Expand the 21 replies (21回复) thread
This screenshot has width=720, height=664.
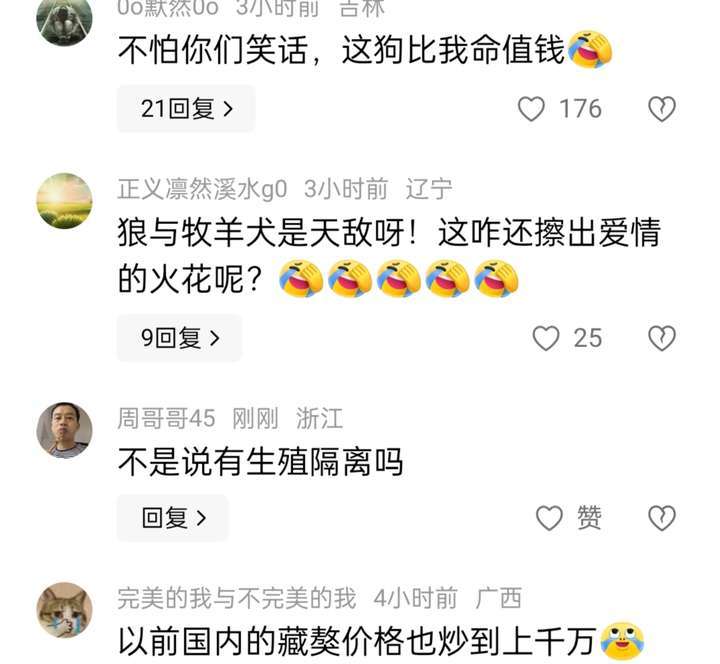click(x=186, y=109)
